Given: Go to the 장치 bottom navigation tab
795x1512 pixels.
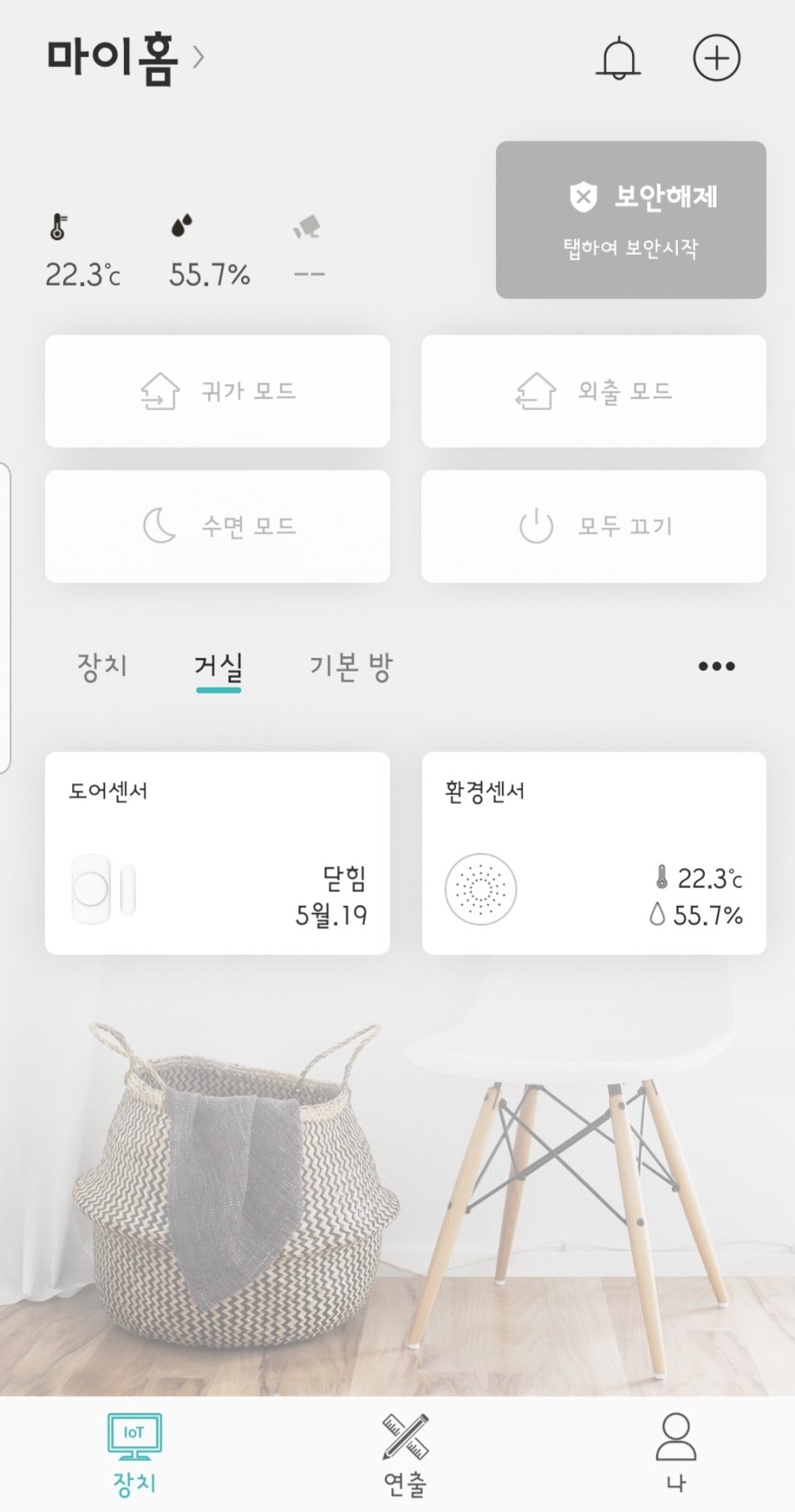Looking at the screenshot, I should (x=134, y=1455).
